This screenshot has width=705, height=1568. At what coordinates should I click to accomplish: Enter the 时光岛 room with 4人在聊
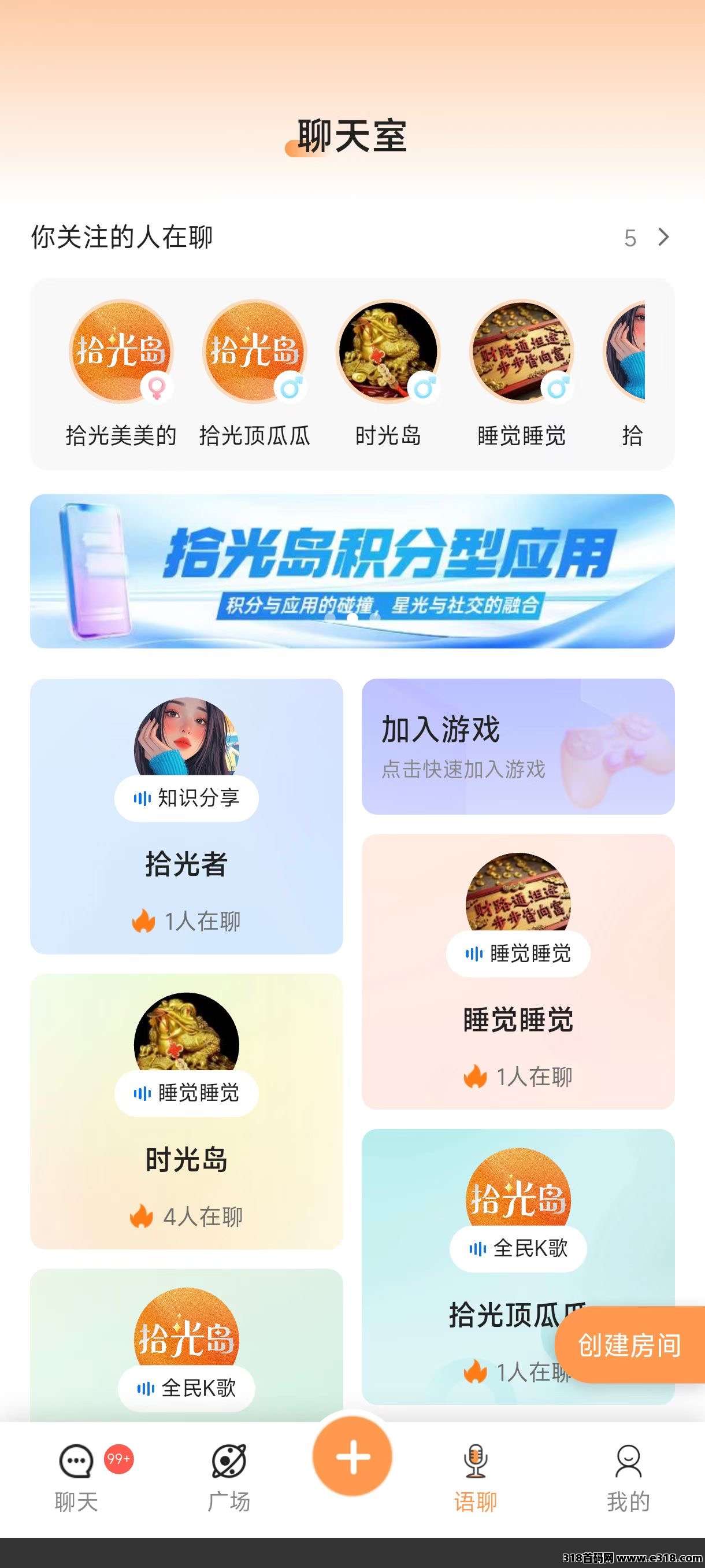pos(186,1111)
